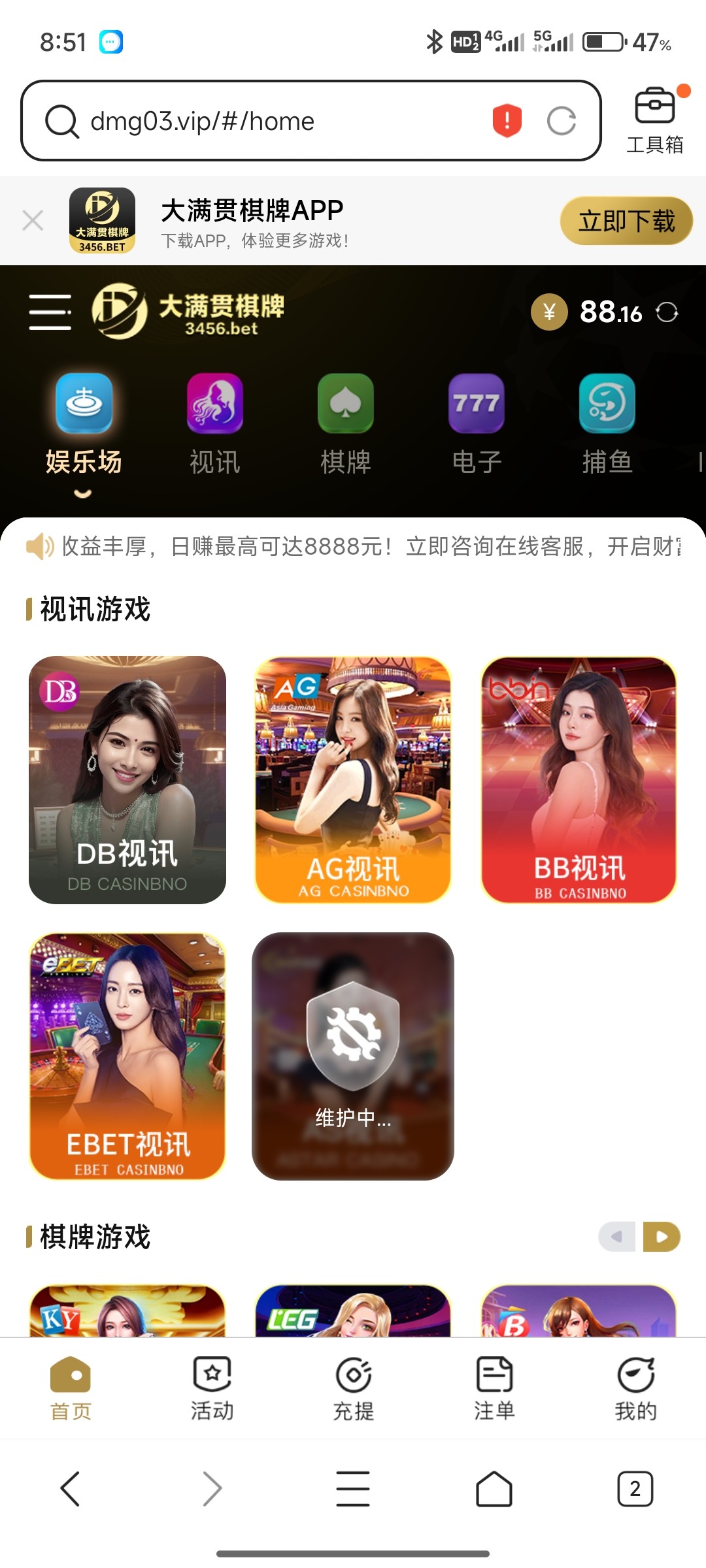Switch to the 棋牌 category
706x1568 pixels.
click(345, 423)
